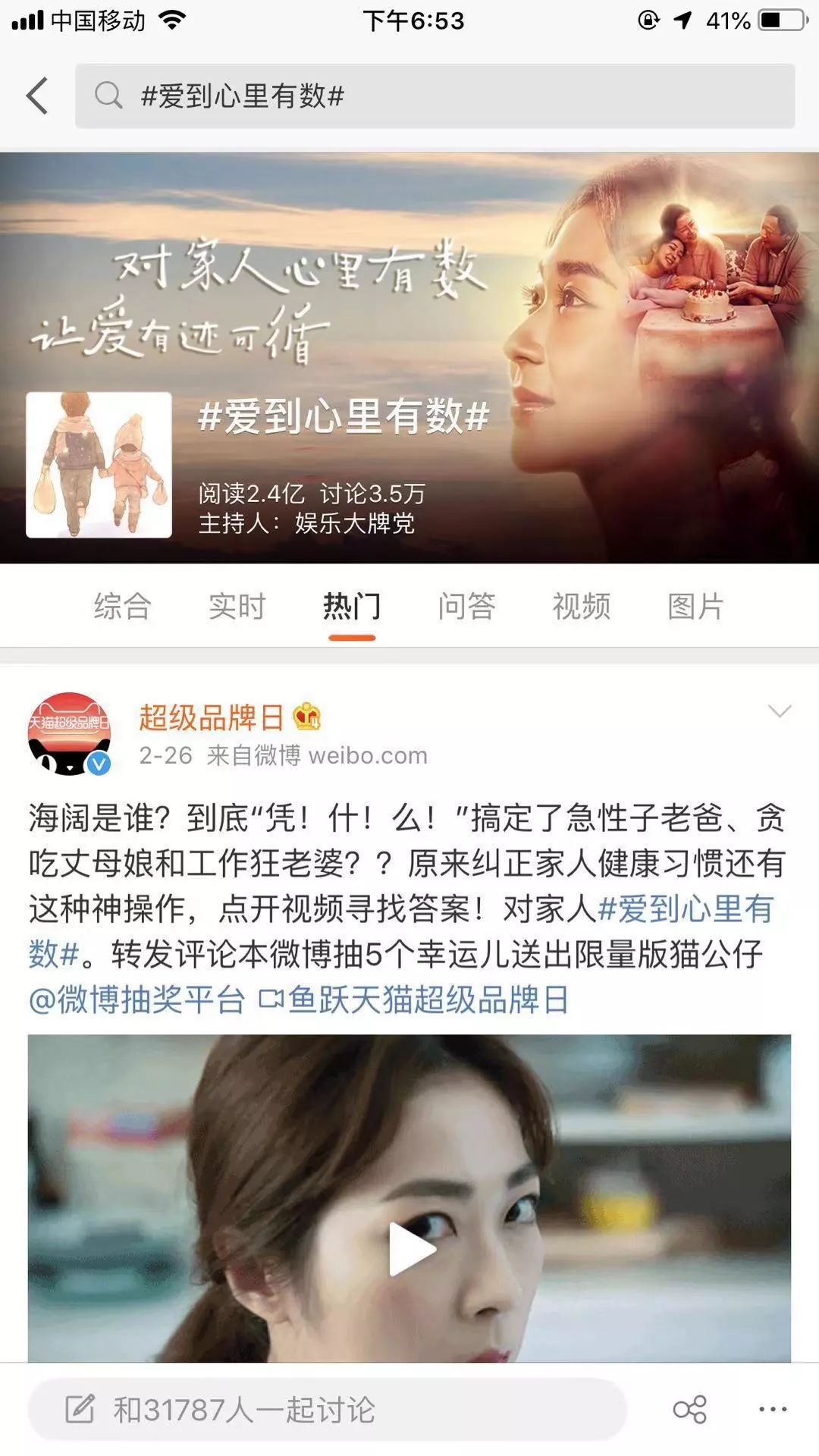Open the 超级品牌日 username link
Image resolution: width=819 pixels, height=1456 pixels.
point(211,717)
